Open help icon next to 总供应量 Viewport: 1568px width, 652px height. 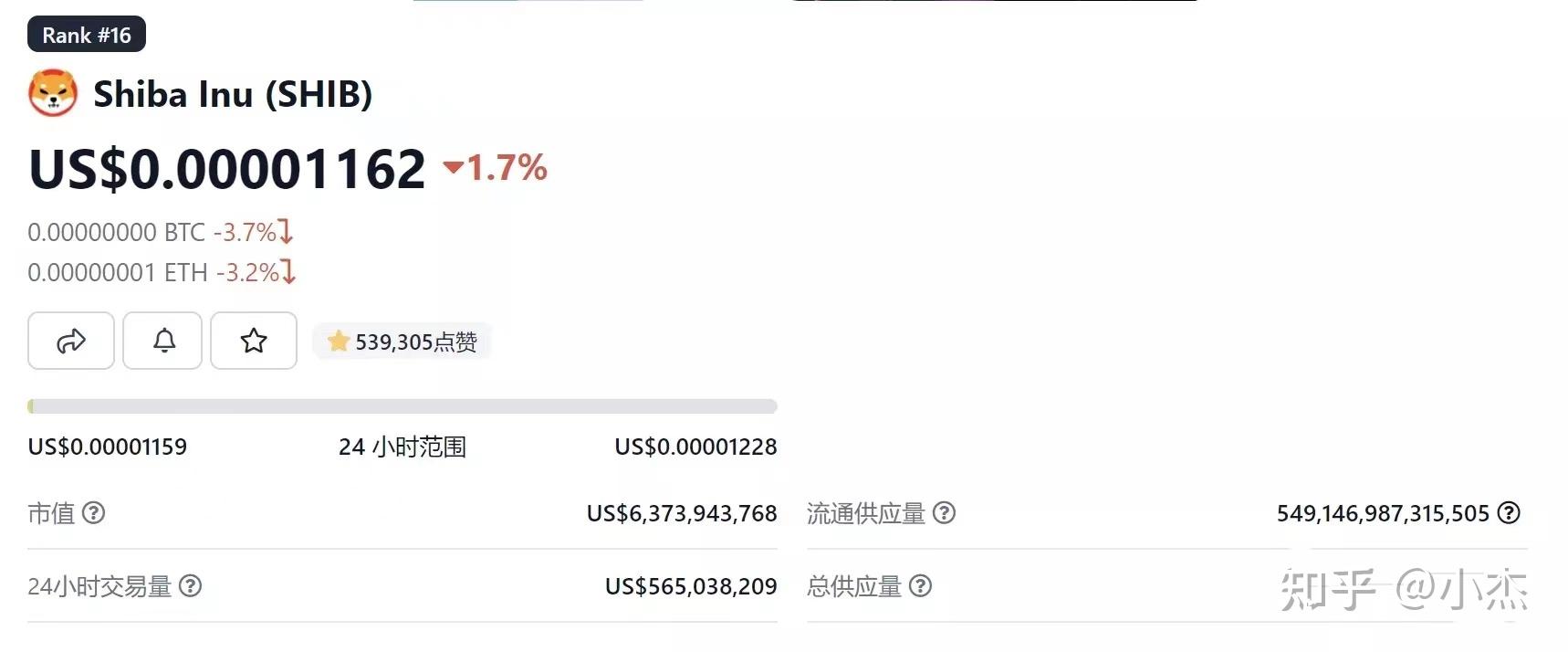(x=921, y=585)
